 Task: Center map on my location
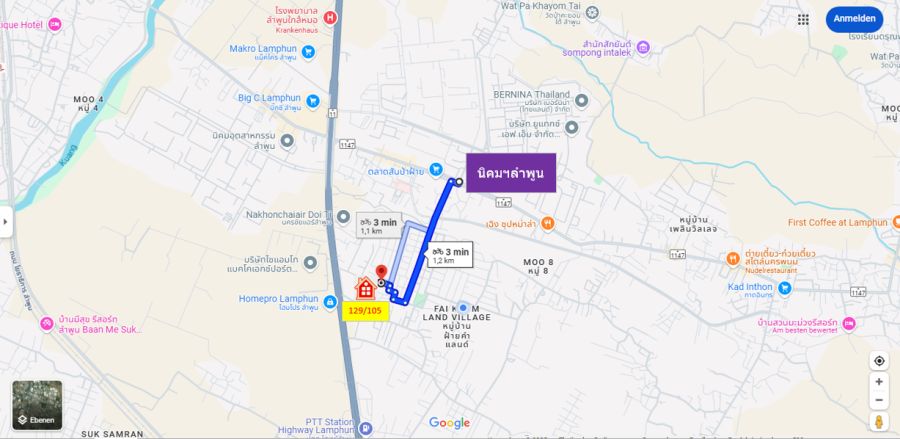coord(879,361)
